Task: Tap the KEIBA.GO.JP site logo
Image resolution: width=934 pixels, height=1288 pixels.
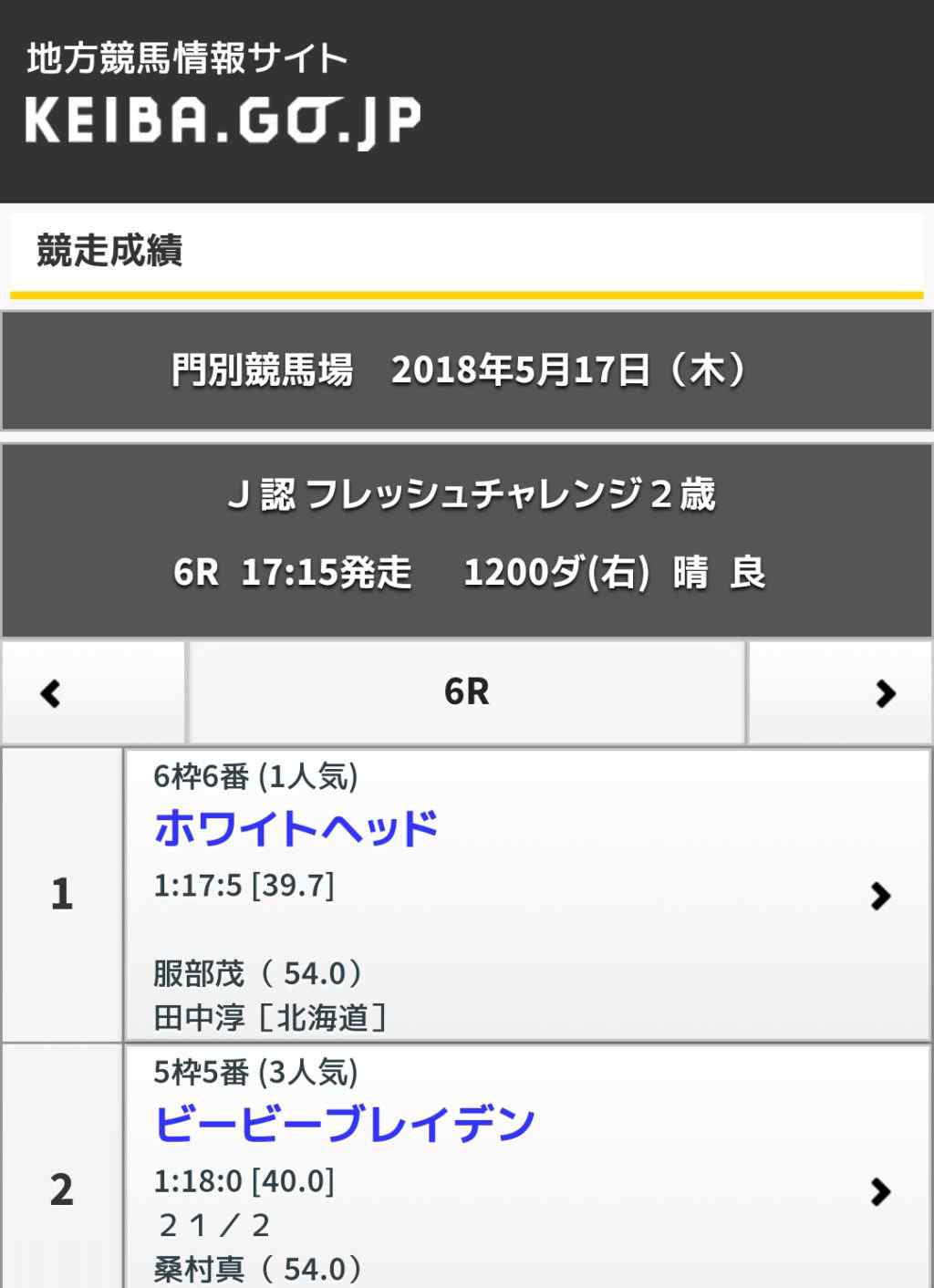Action: (223, 120)
